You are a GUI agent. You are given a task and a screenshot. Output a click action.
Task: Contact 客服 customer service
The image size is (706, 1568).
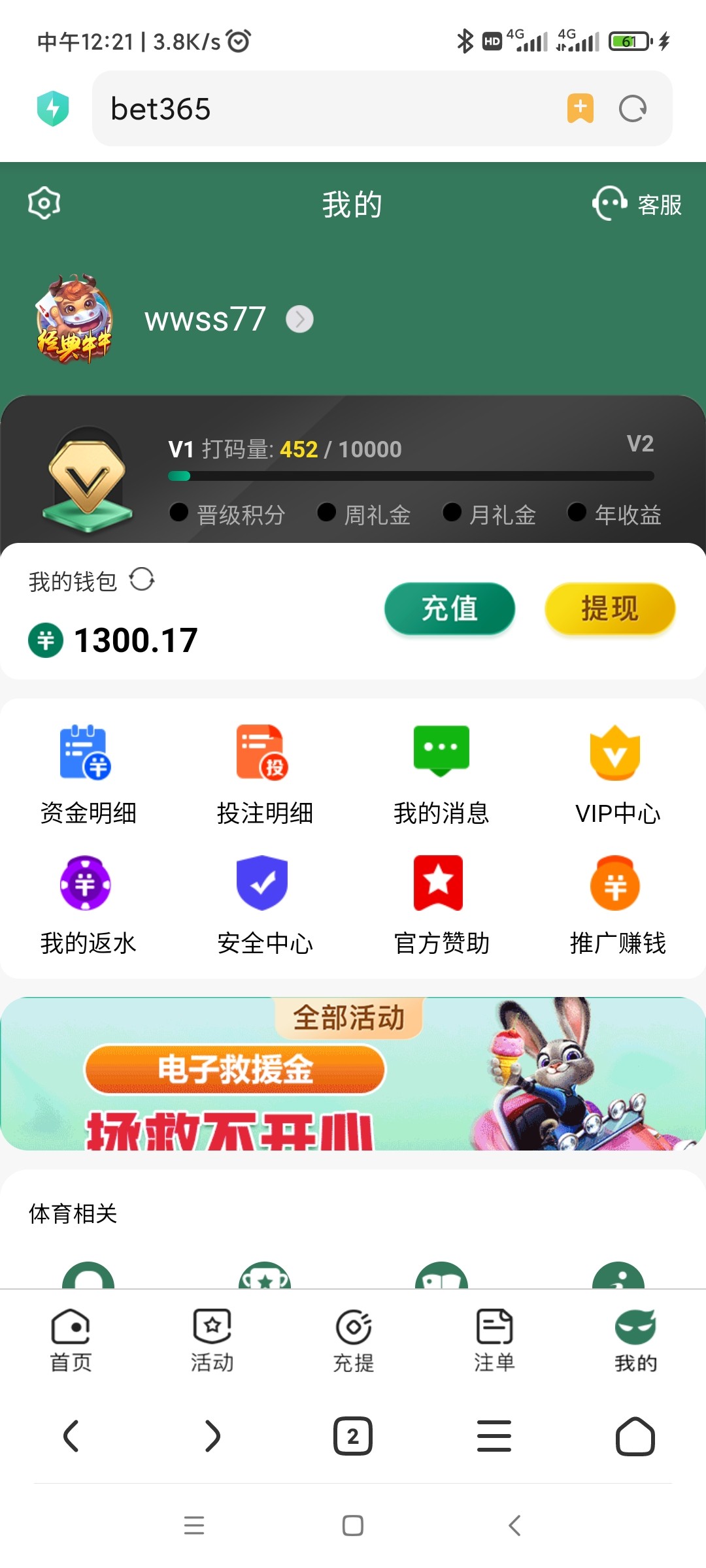coord(637,204)
